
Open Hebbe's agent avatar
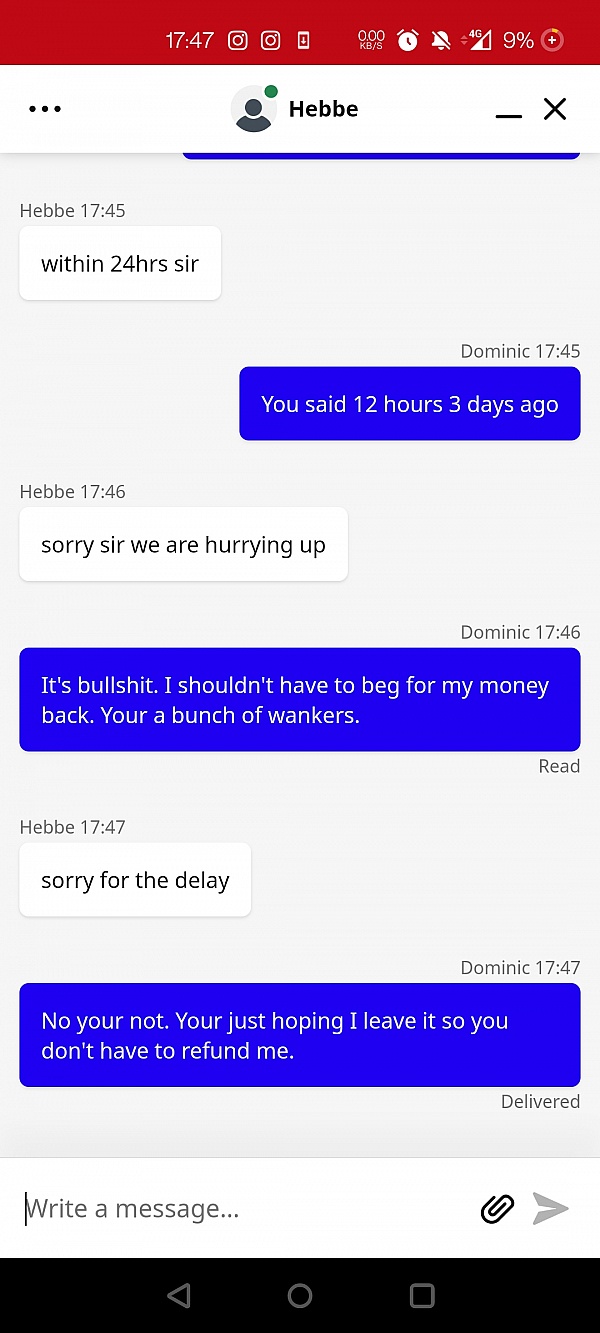(254, 109)
